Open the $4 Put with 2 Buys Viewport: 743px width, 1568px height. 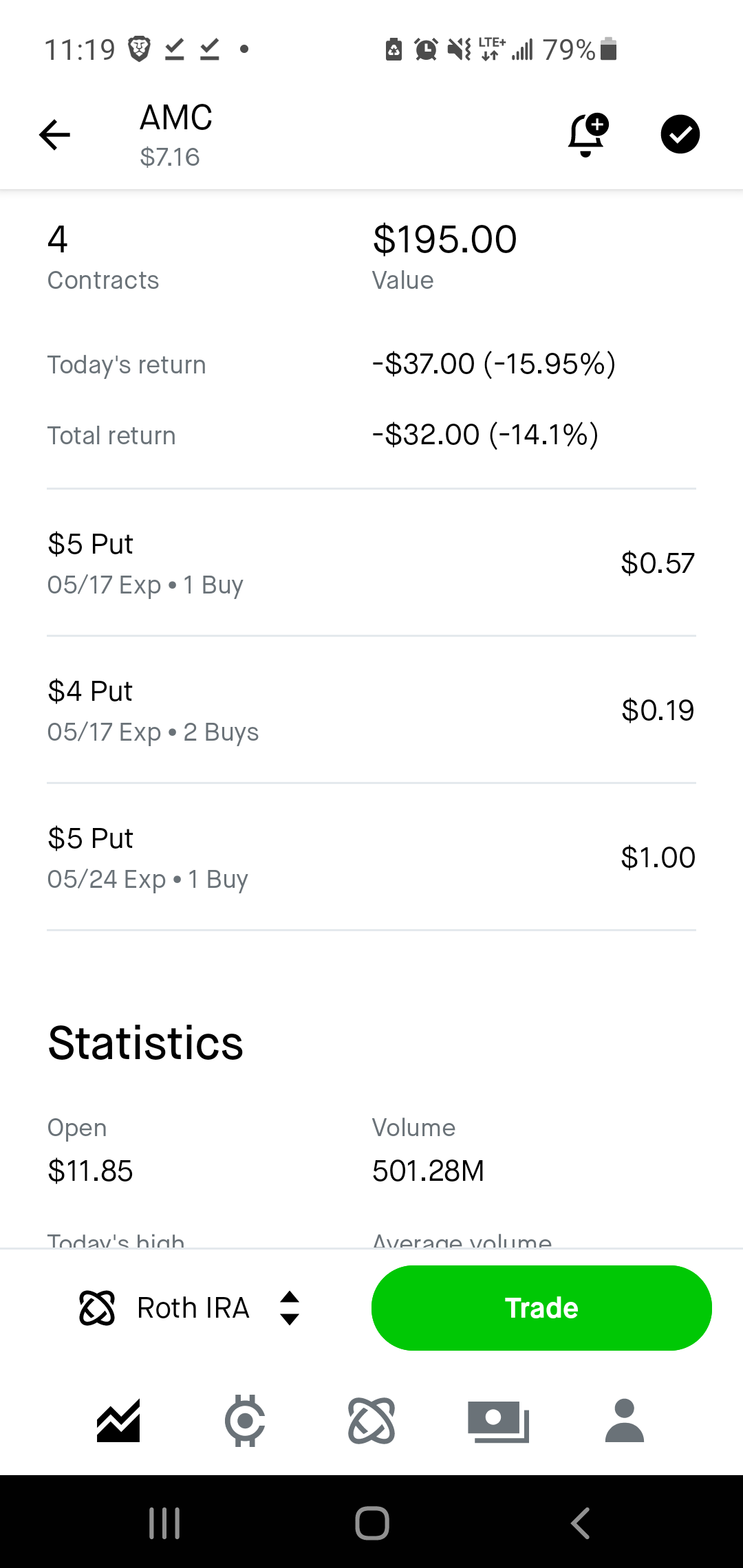(371, 710)
